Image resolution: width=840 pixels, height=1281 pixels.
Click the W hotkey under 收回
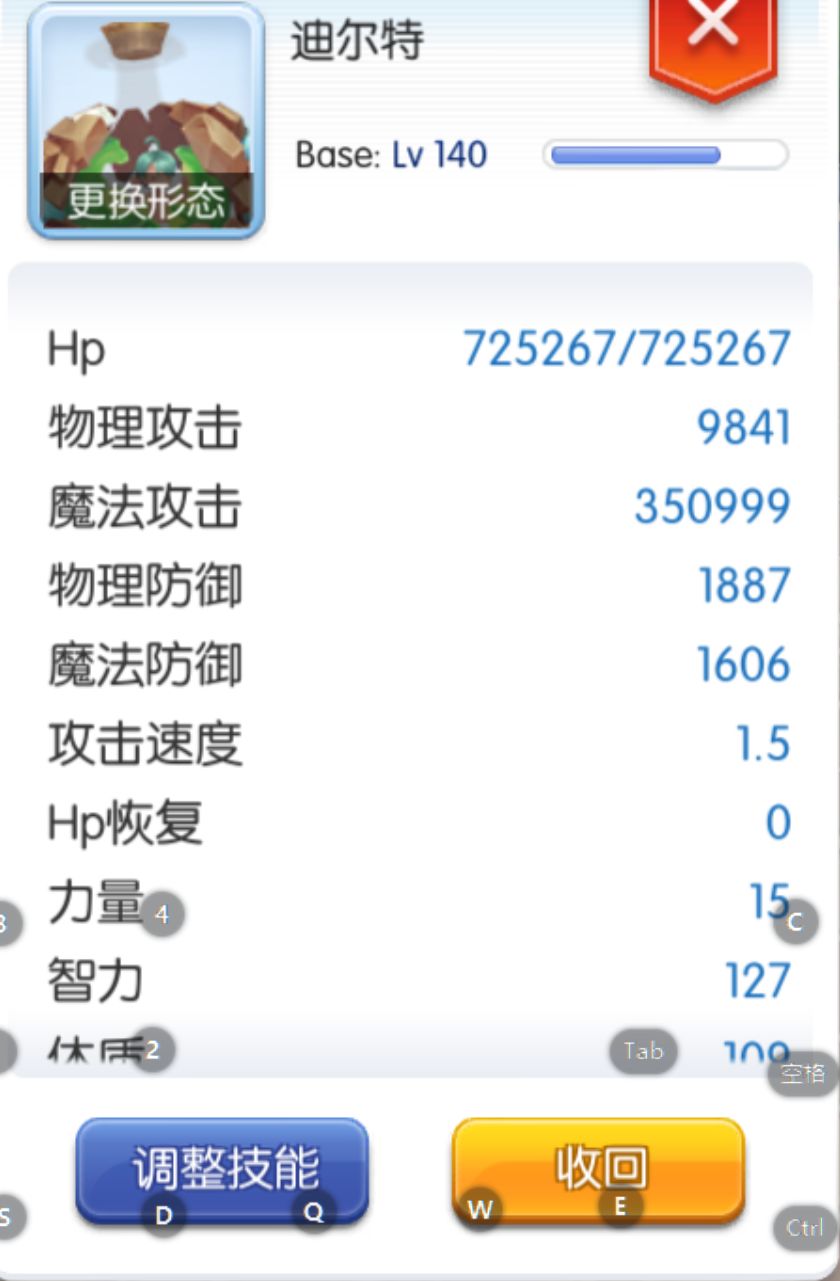480,1211
